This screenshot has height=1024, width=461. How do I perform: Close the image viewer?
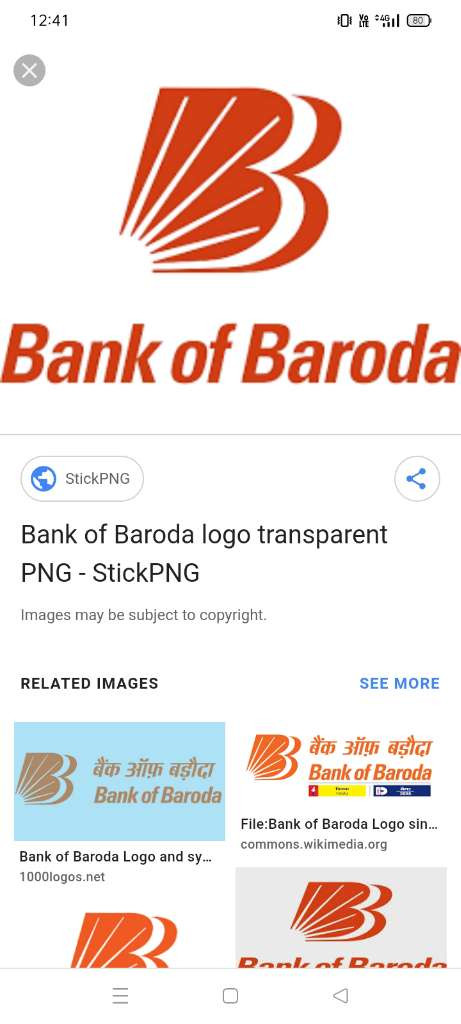click(29, 71)
